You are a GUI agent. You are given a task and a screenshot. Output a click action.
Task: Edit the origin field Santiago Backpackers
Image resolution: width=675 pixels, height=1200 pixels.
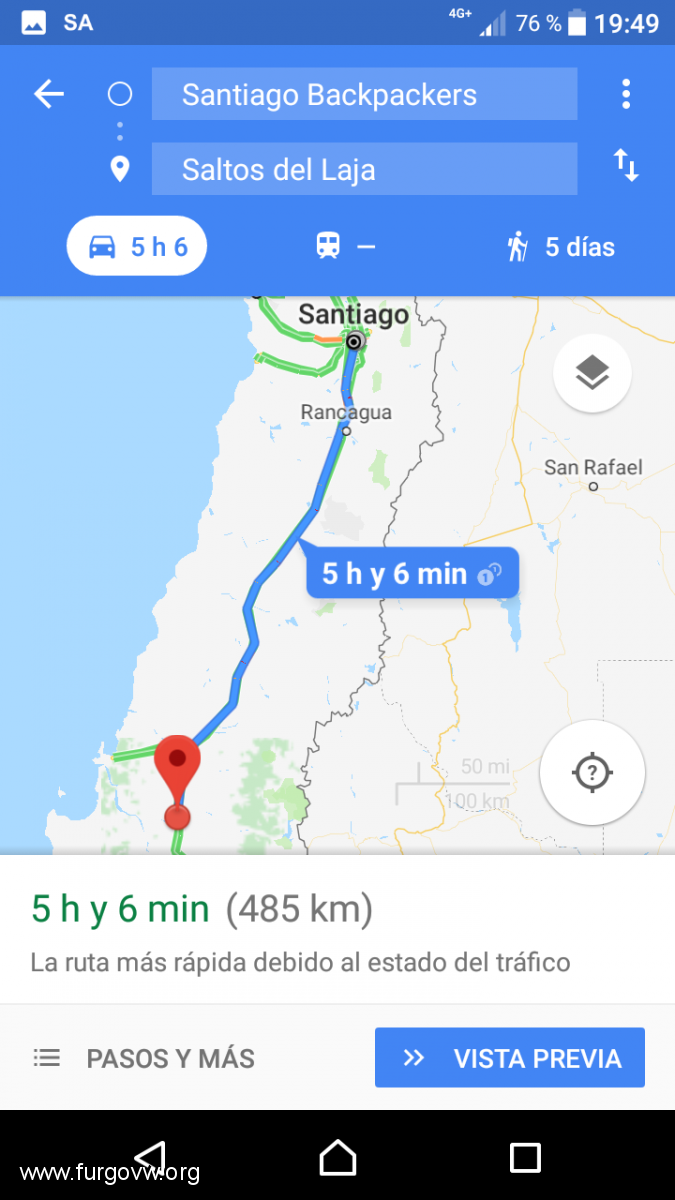click(x=364, y=95)
